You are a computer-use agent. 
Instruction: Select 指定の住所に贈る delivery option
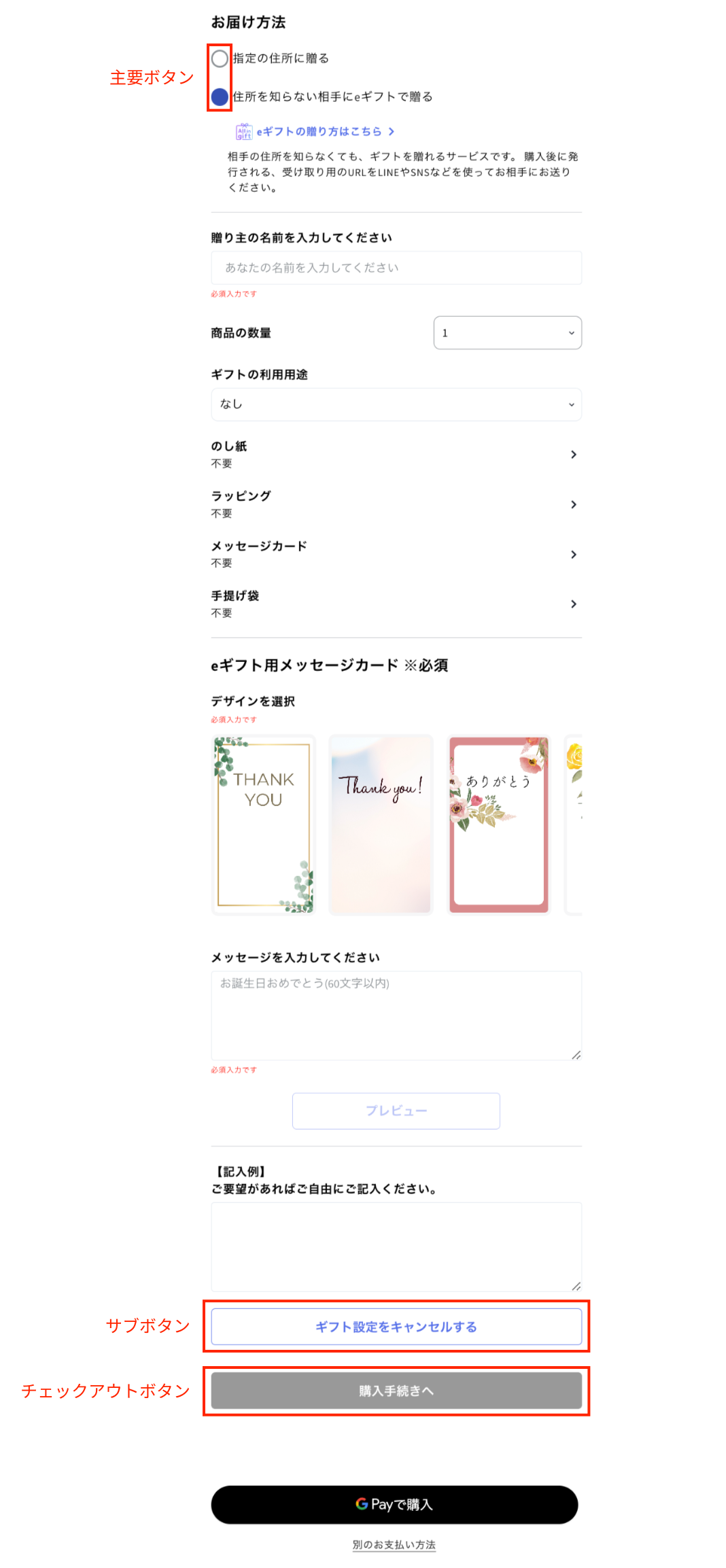click(x=220, y=58)
